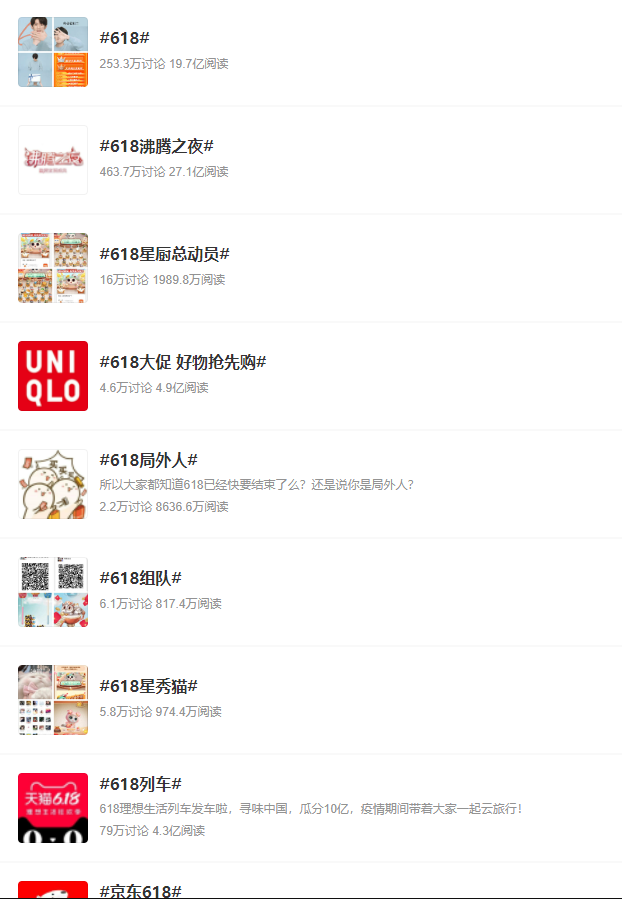View the #618局外人# topic
The image size is (622, 899).
[149, 460]
